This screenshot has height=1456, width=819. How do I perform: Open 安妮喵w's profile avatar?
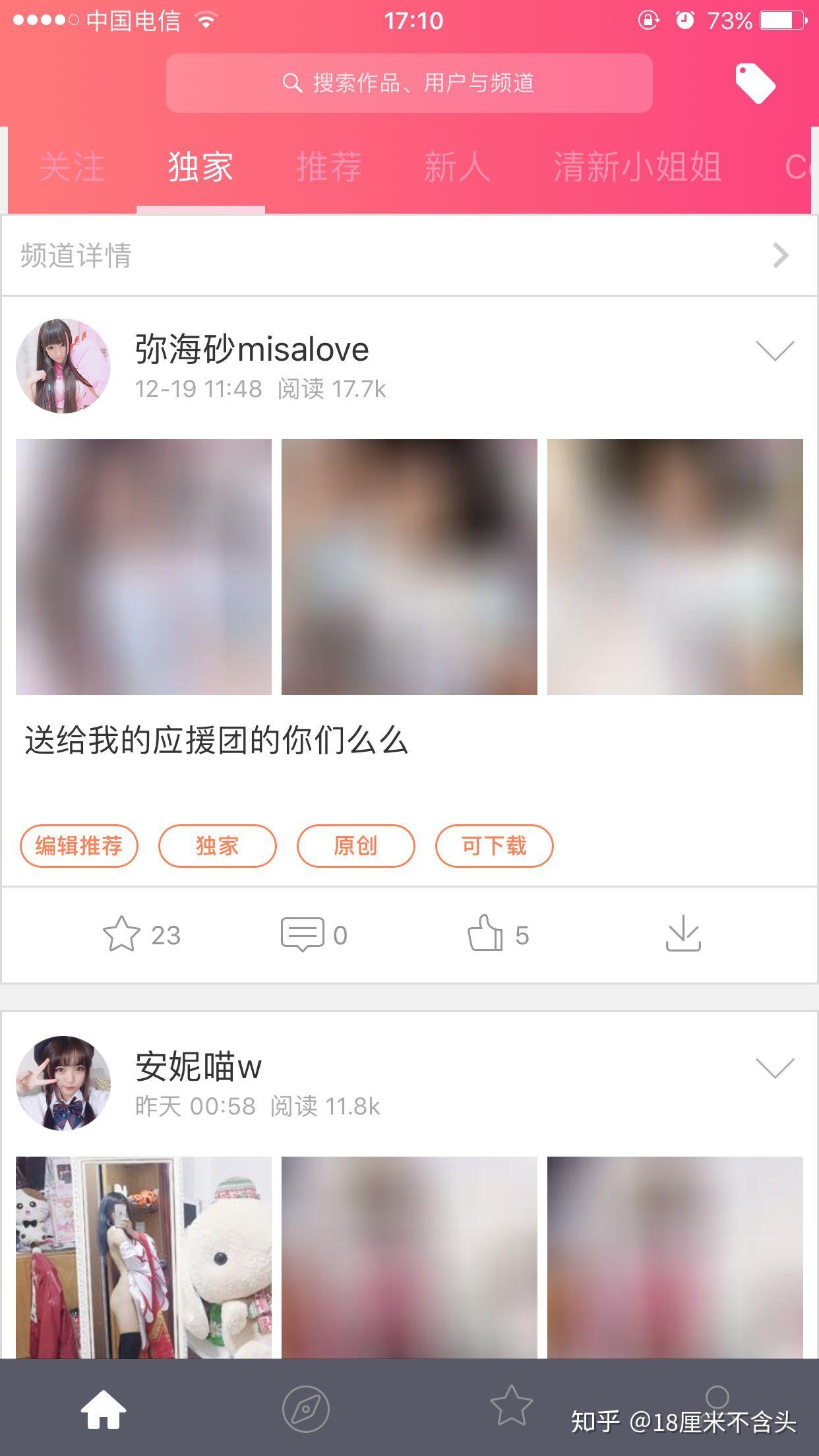63,1083
